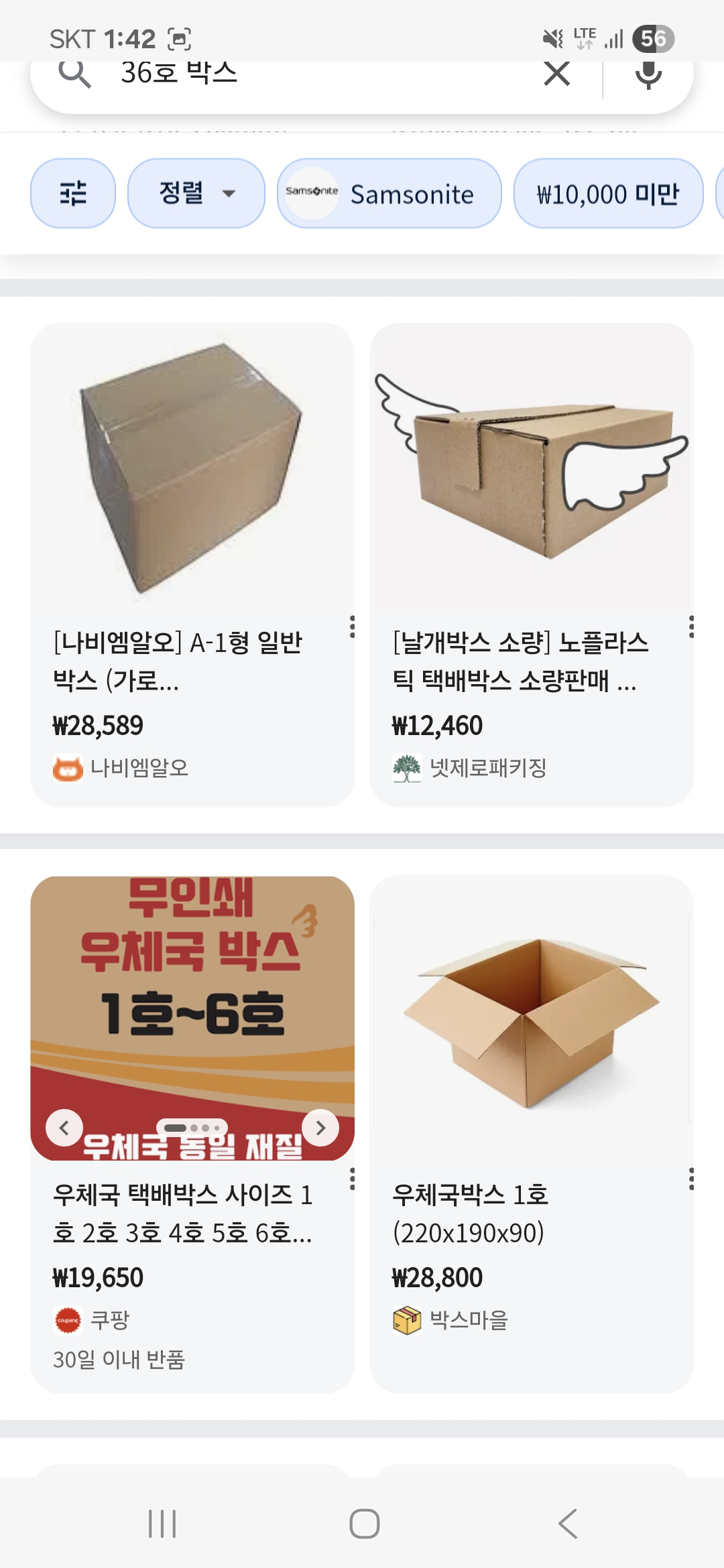Go back using the system back button
The height and width of the screenshot is (1568, 724).
click(567, 1523)
